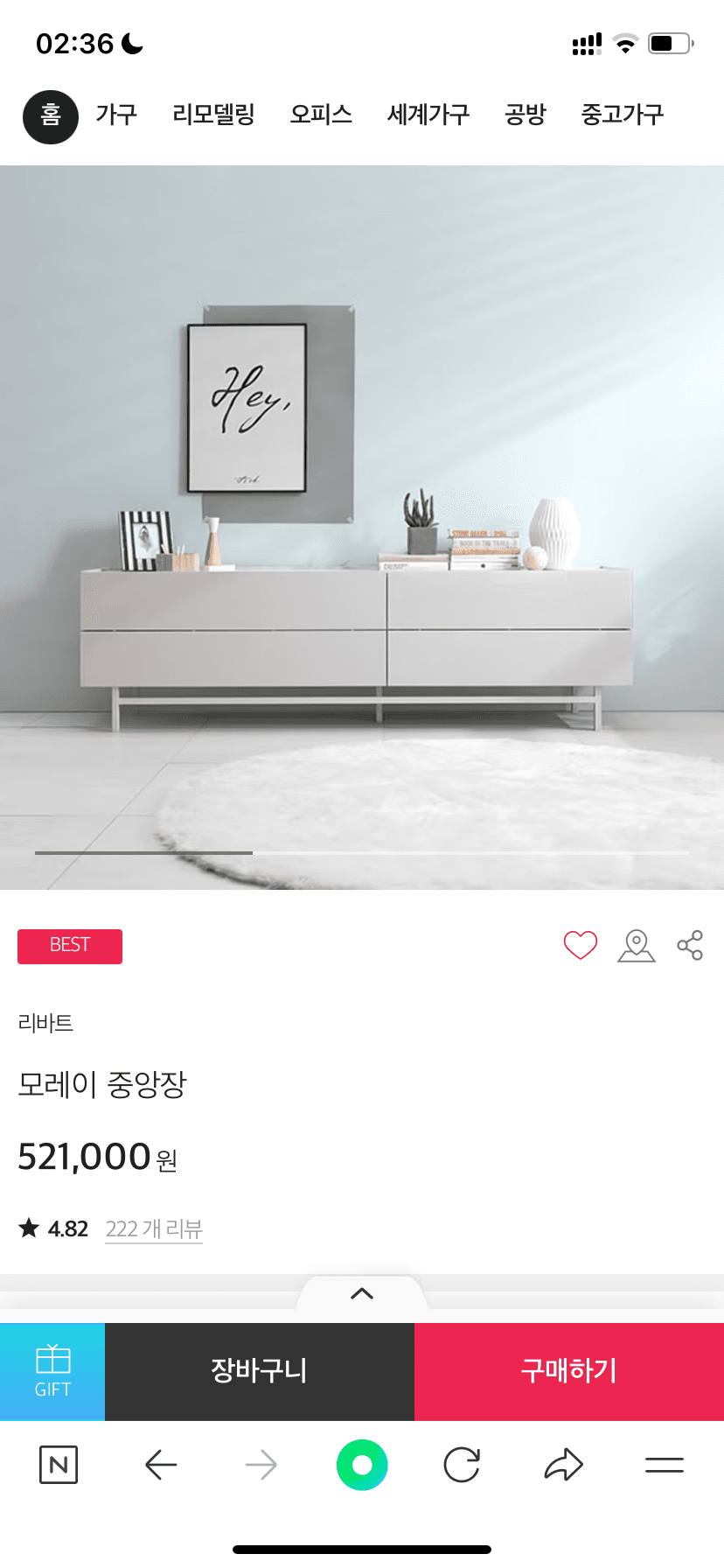The image size is (724, 1568).
Task: Reload the current page
Action: click(462, 1465)
